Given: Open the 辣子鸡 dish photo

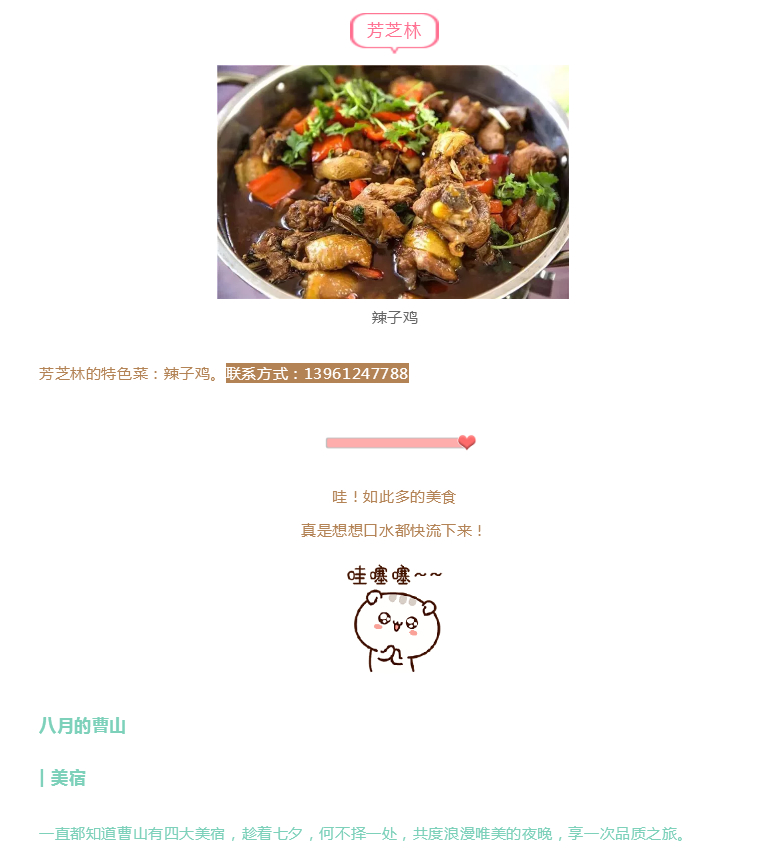Looking at the screenshot, I should point(392,182).
